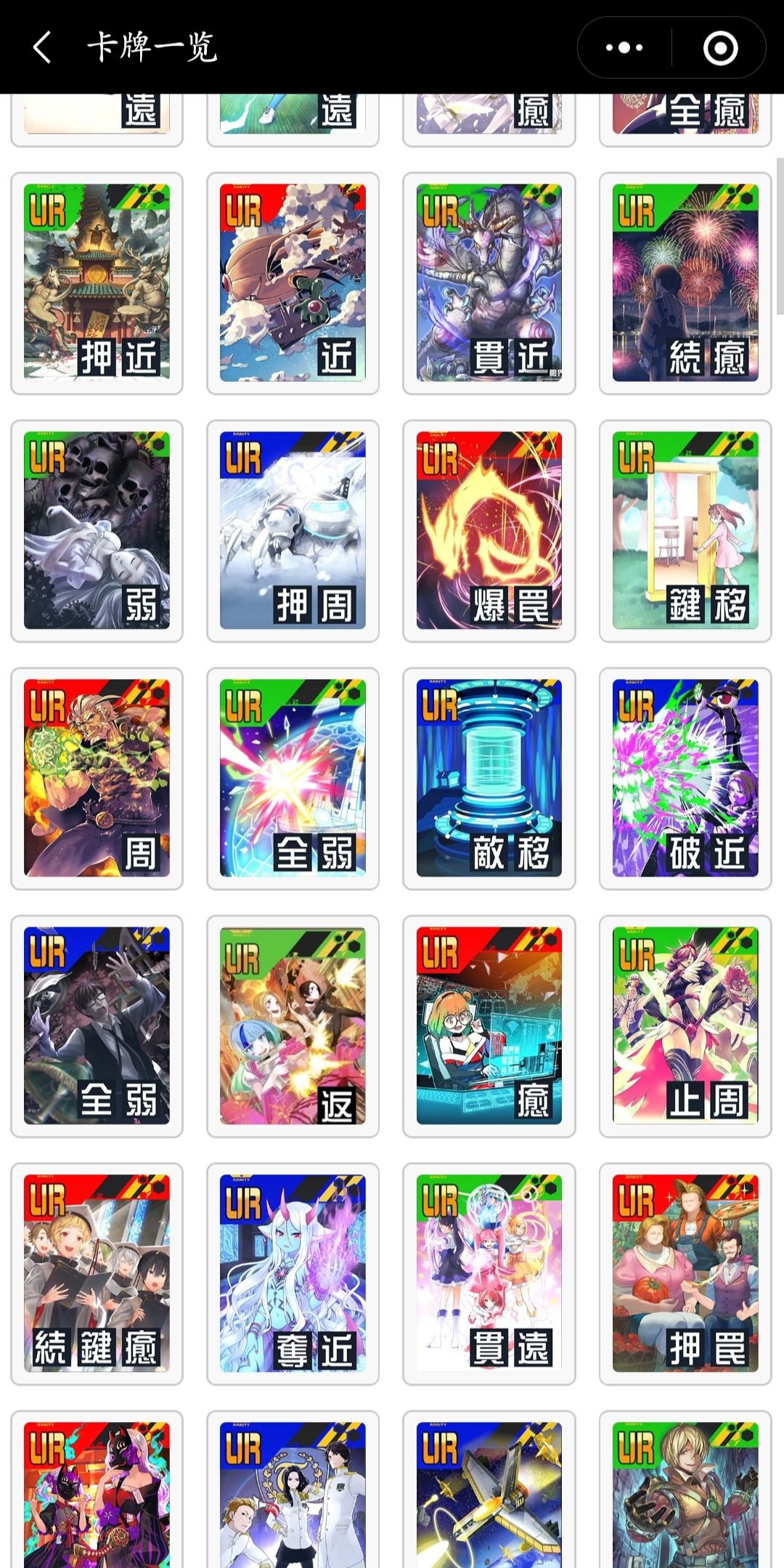Open the 貫近 dragon card
Screen dimensions: 784x1568
click(x=490, y=283)
